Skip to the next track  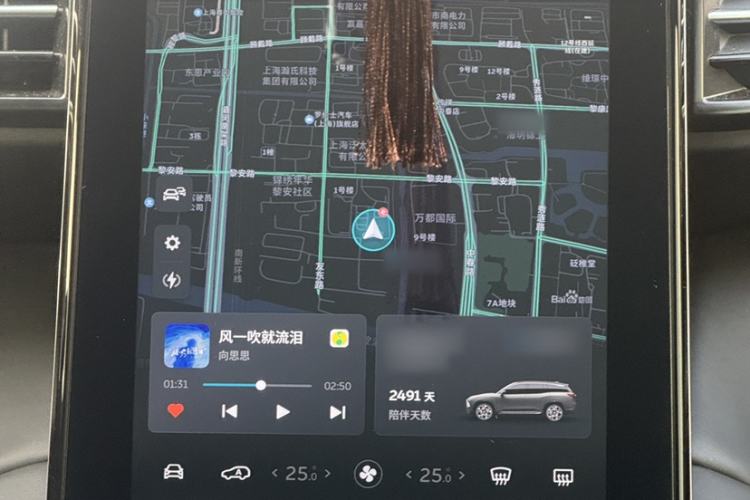[337, 411]
